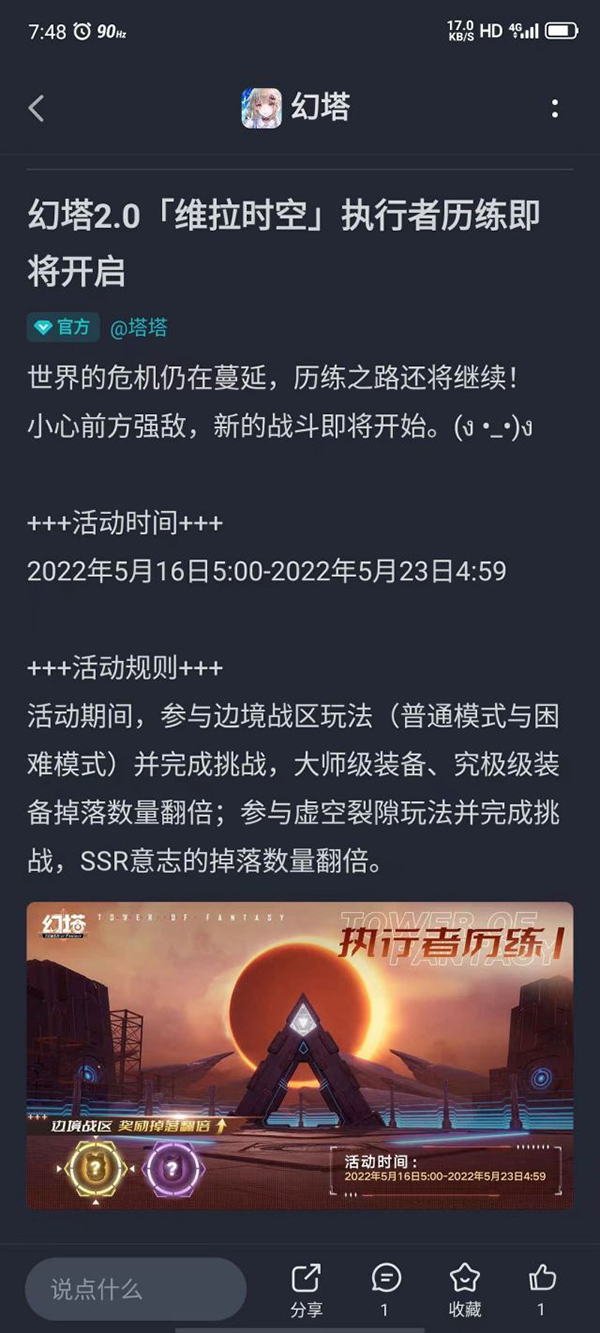Open the 执行者历练 event banner image
The width and height of the screenshot is (600, 1333).
pyautogui.click(x=300, y=1055)
